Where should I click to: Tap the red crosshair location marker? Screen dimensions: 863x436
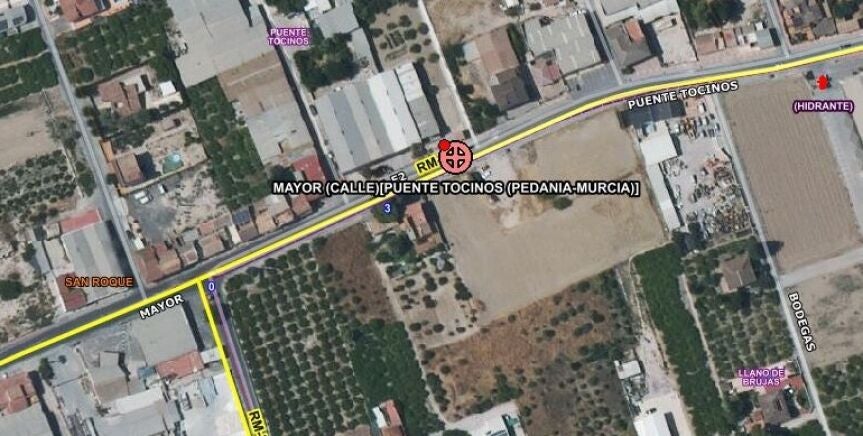(x=456, y=156)
